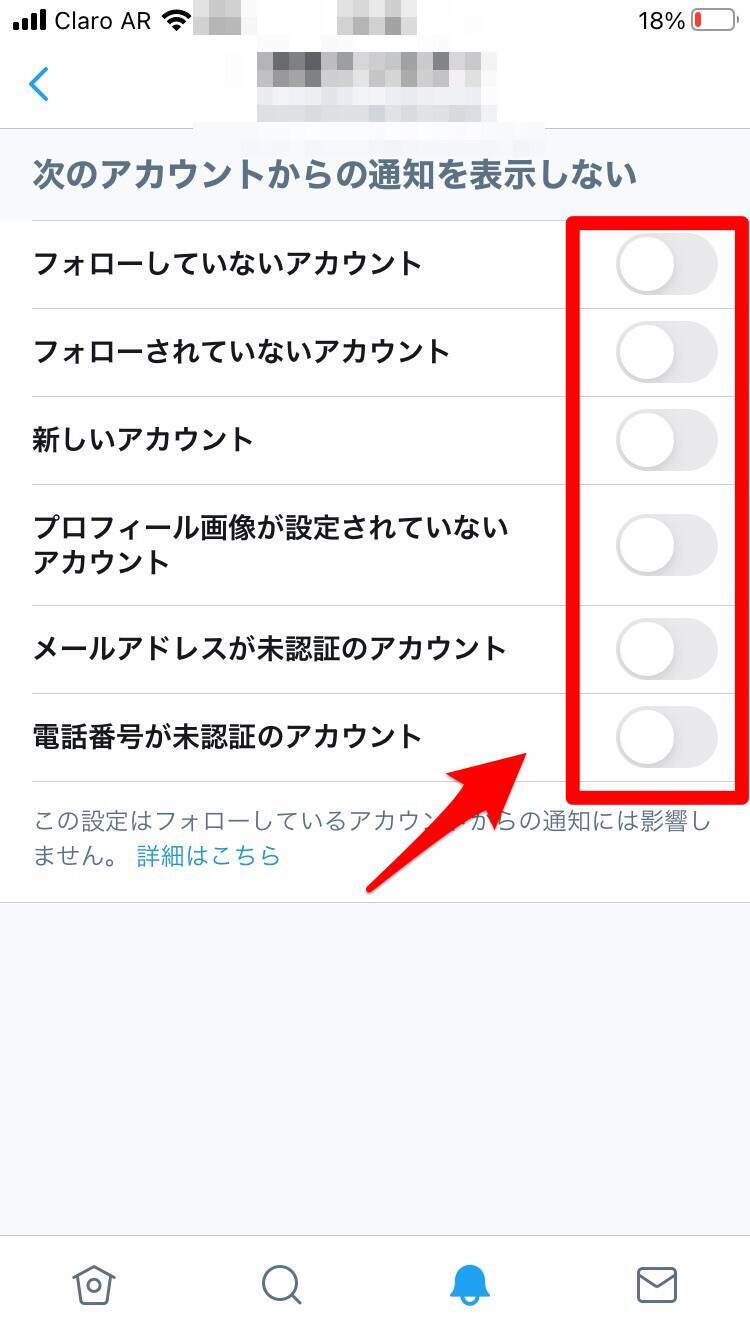Screen dimensions: 750x1334
Task: Toggle プロフィール画像が設定されていないアカウント switch
Action: point(666,545)
